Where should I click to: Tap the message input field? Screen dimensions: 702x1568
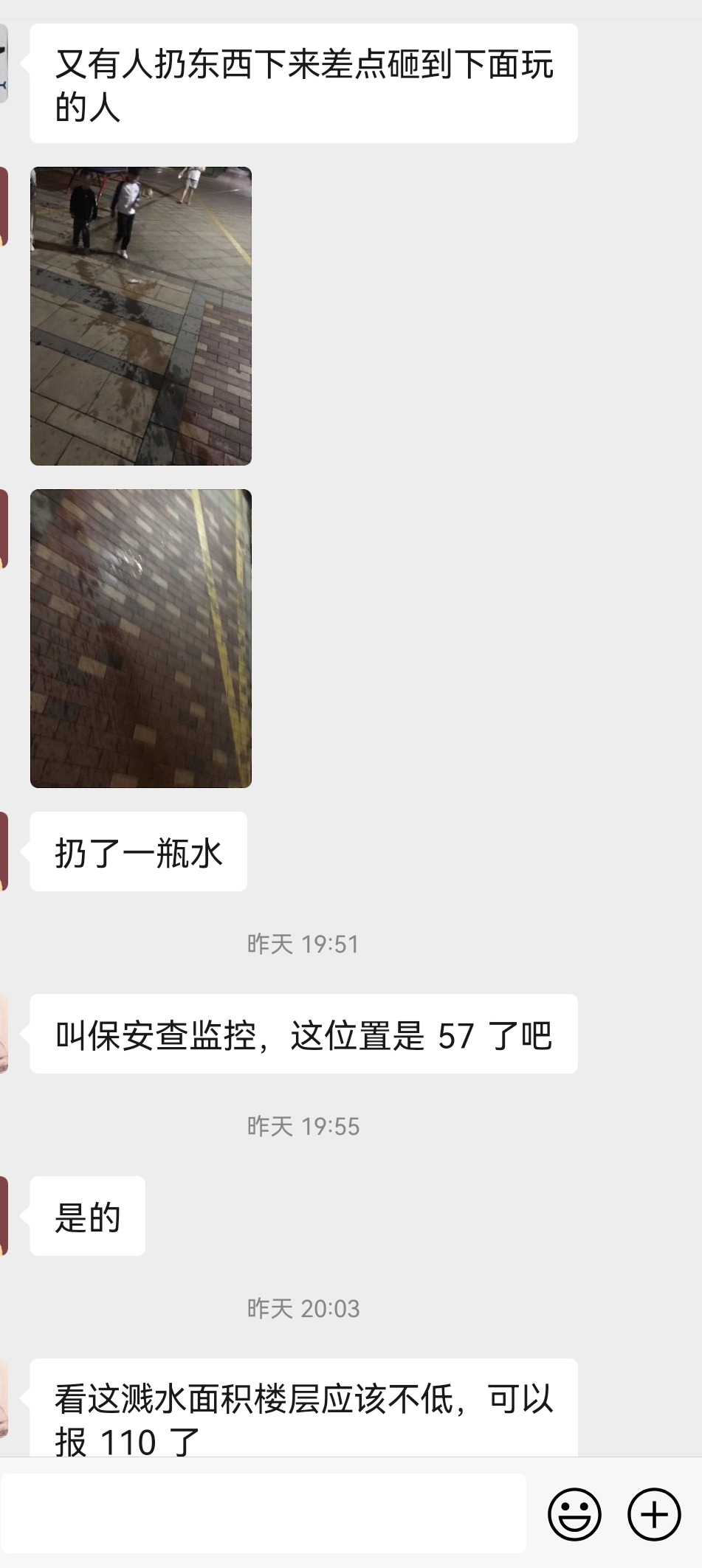coord(263,1513)
